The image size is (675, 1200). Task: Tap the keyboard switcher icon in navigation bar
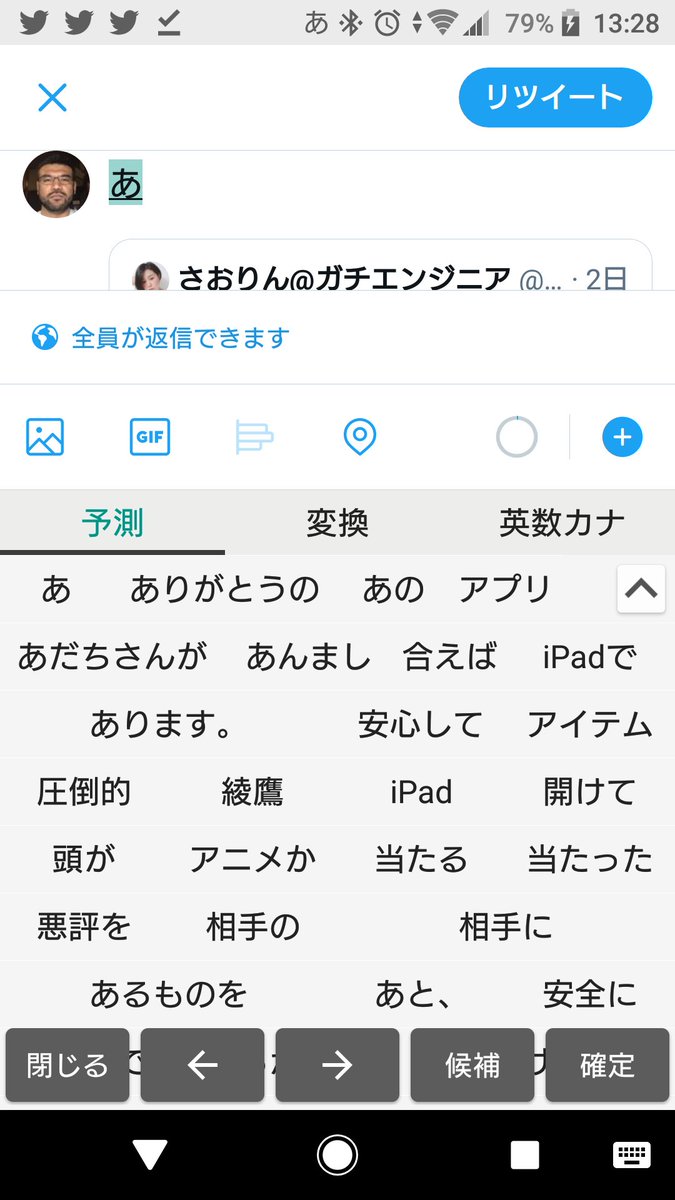[632, 1154]
